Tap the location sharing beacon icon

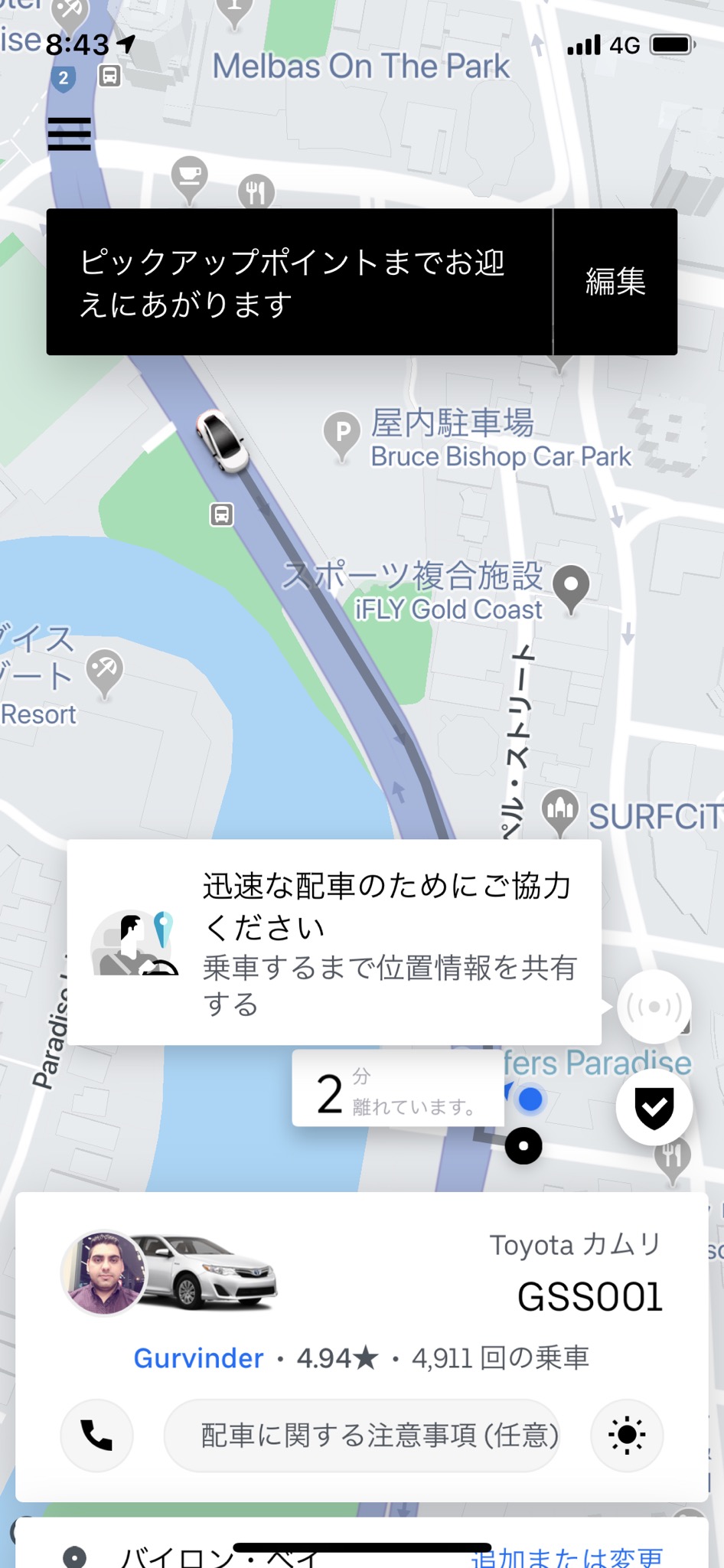tap(654, 1007)
